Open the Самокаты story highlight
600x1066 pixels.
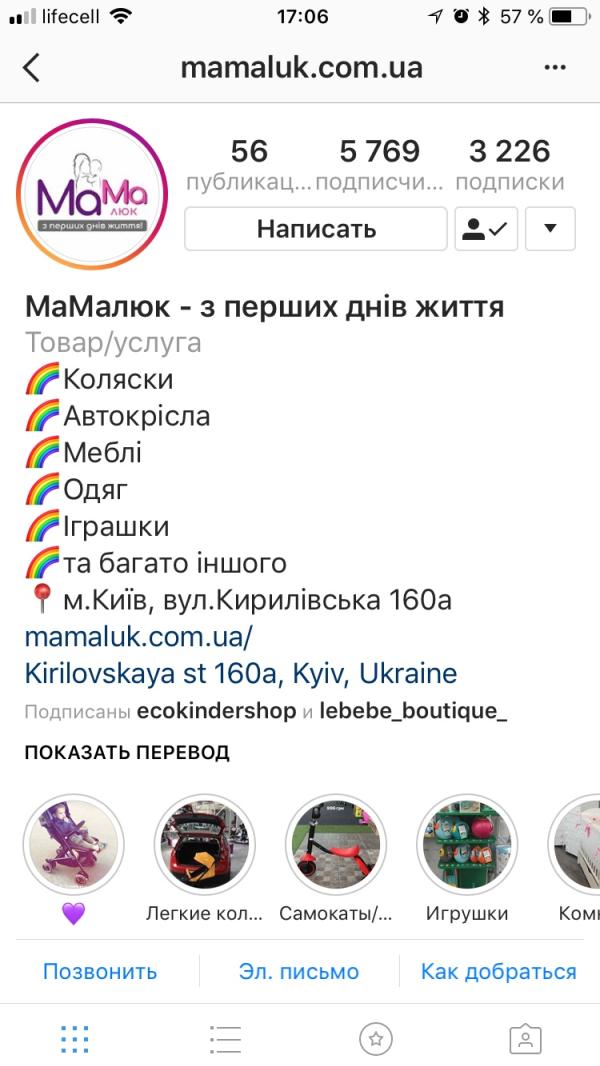[x=336, y=845]
